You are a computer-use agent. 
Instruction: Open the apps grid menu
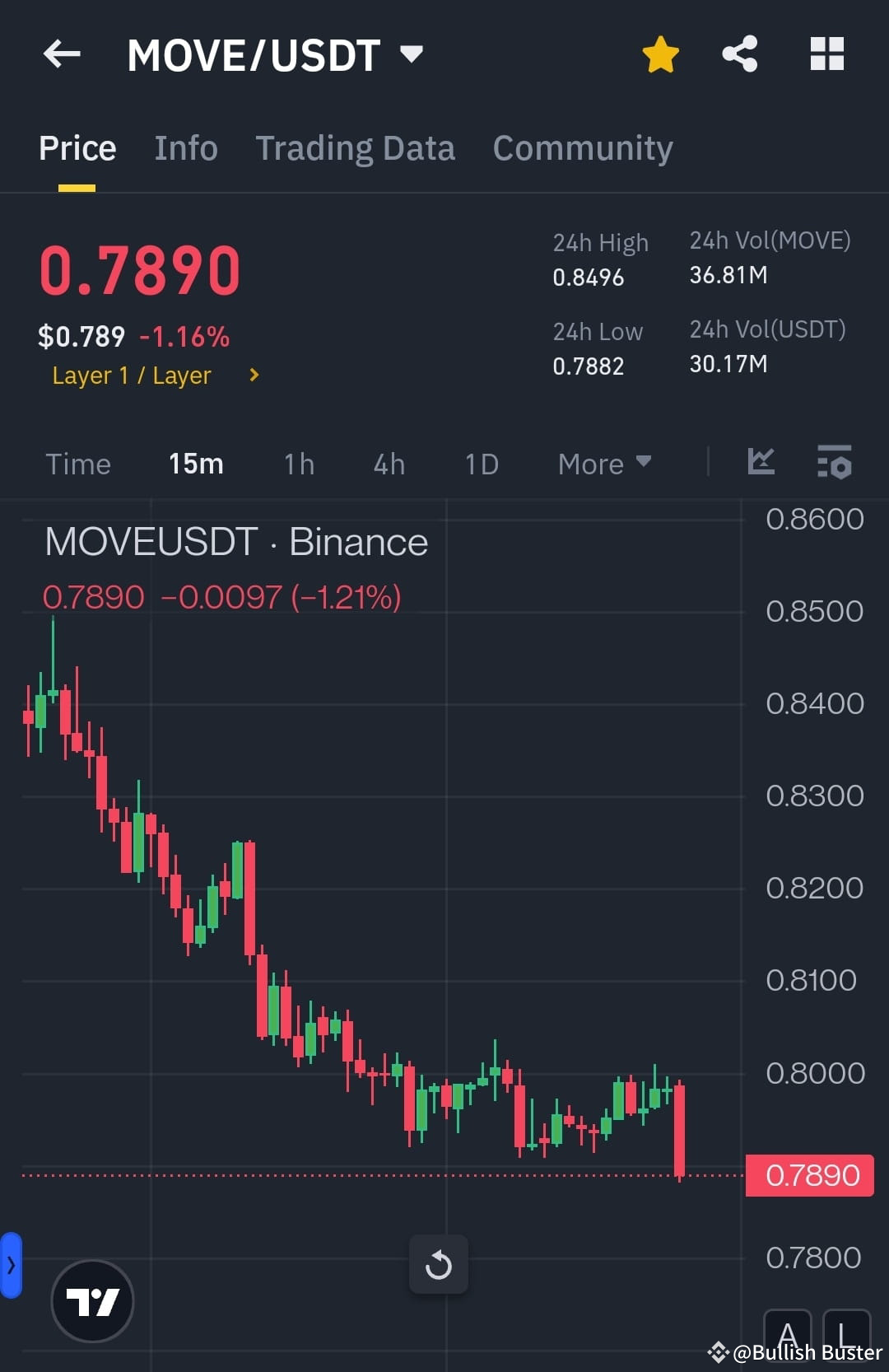(x=827, y=54)
